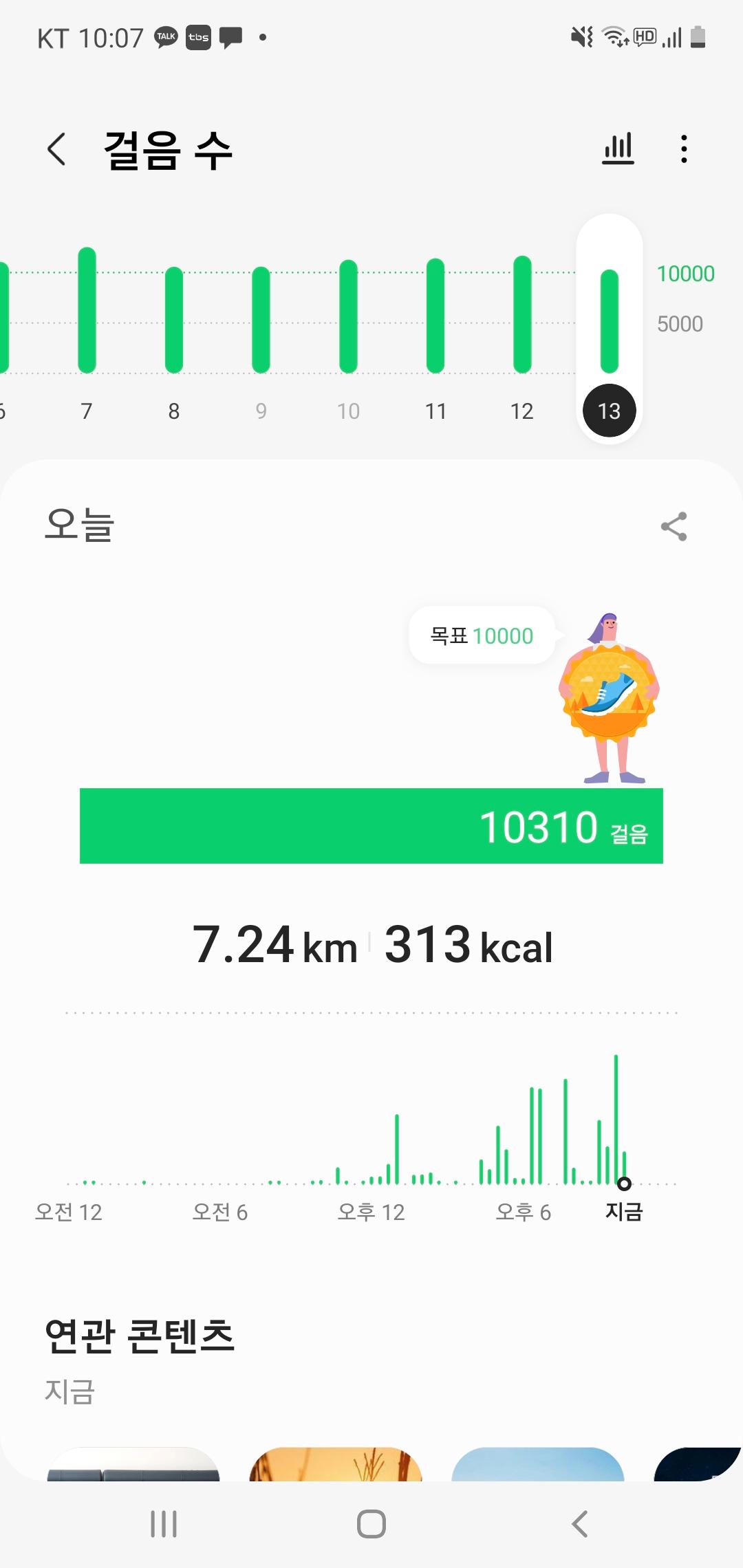
Task: Select day 8 in the step chart
Action: click(x=174, y=330)
